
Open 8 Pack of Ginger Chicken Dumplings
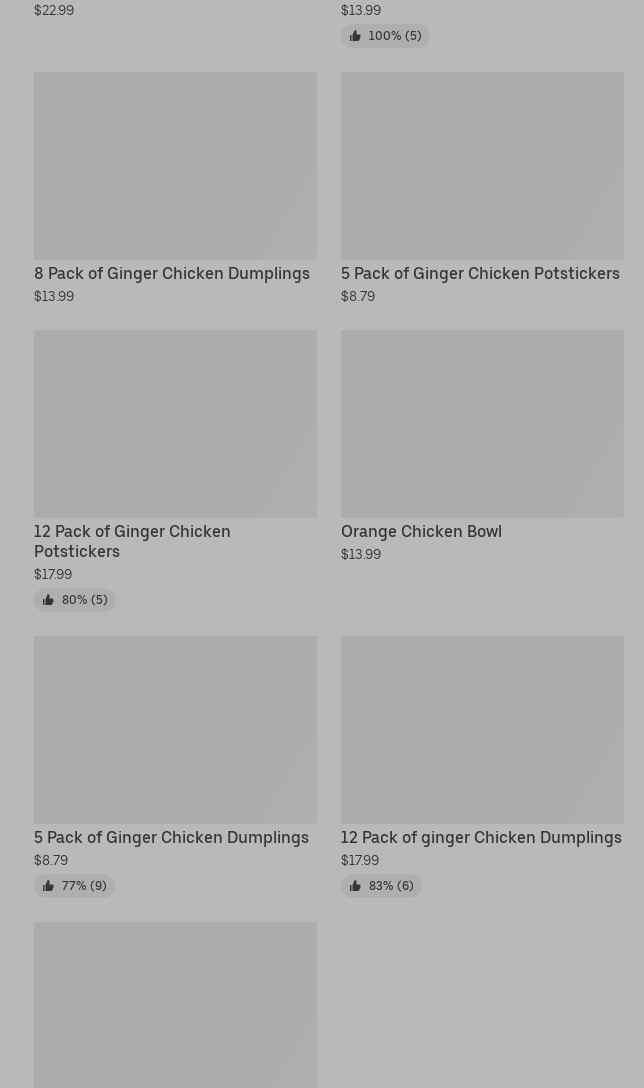pyautogui.click(x=172, y=273)
